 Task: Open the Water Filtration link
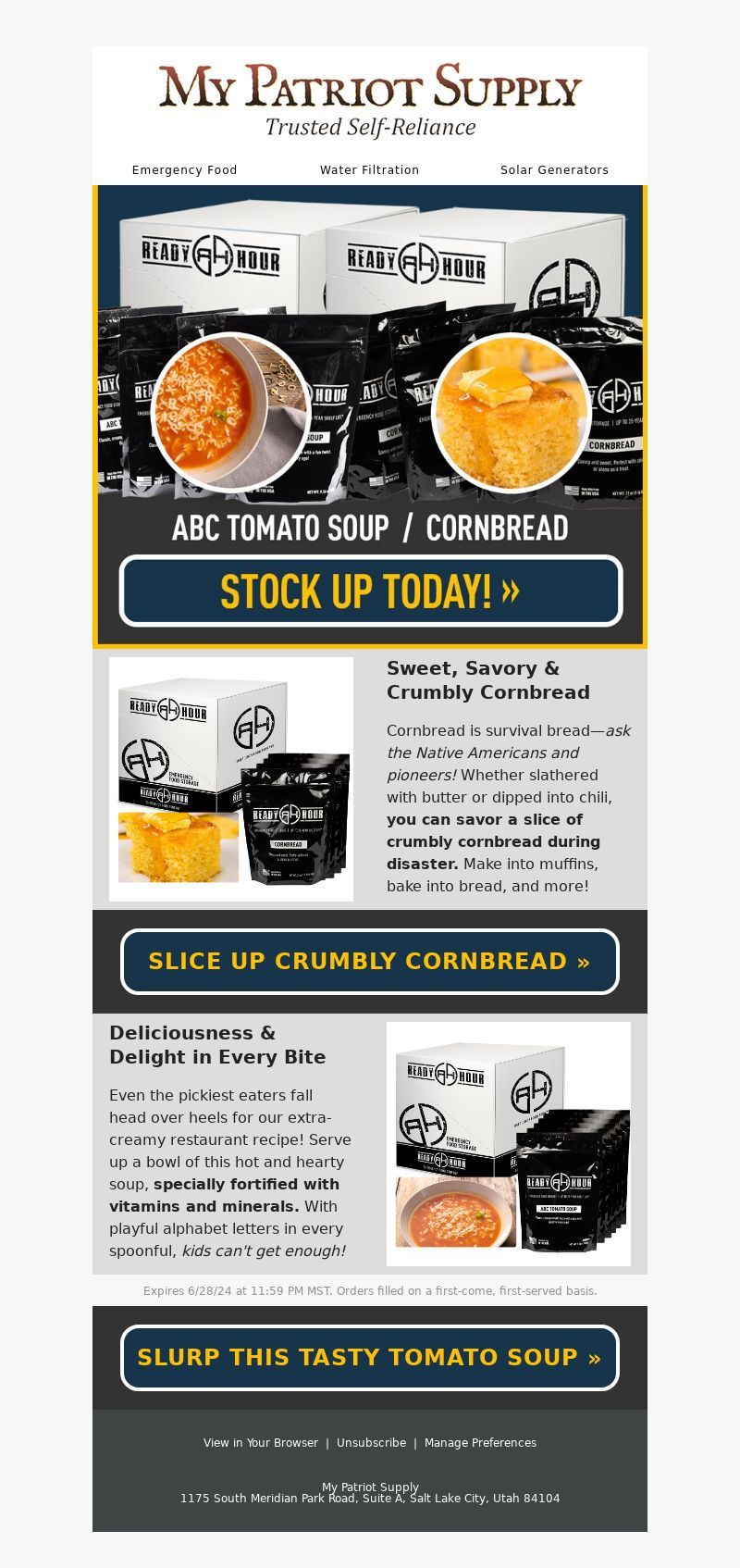click(x=369, y=170)
